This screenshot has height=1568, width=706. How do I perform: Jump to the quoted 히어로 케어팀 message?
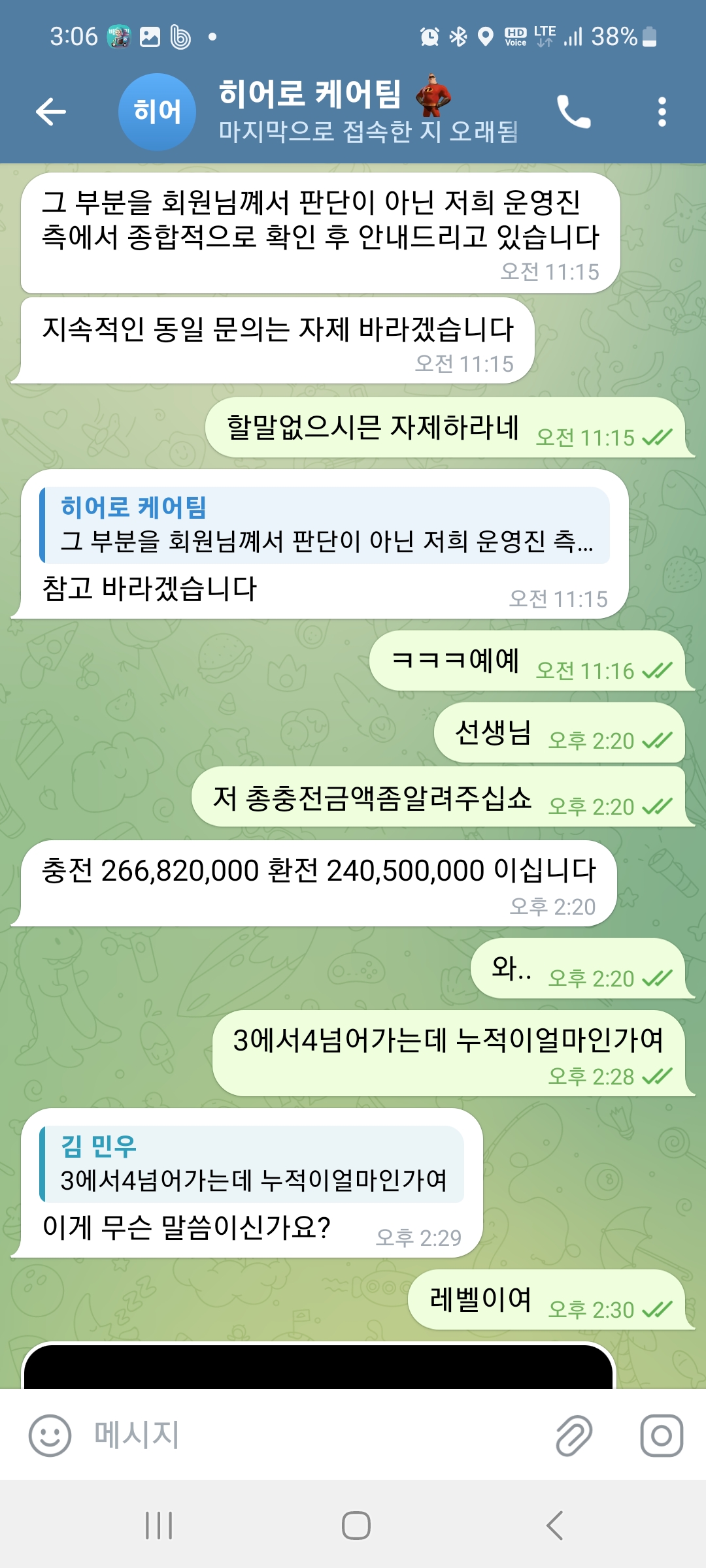click(x=325, y=525)
